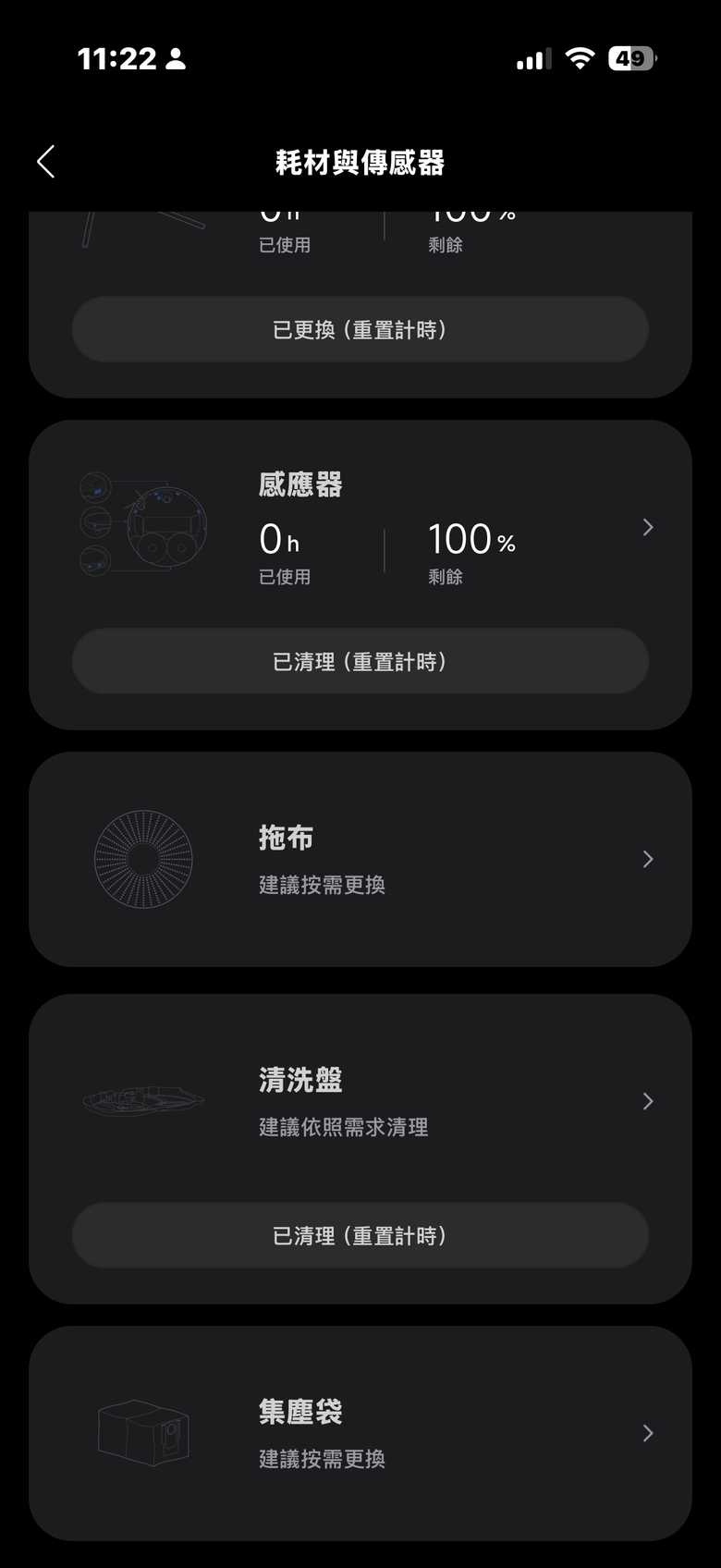
Task: Expand 拖布 mop details with chevron
Action: click(647, 859)
